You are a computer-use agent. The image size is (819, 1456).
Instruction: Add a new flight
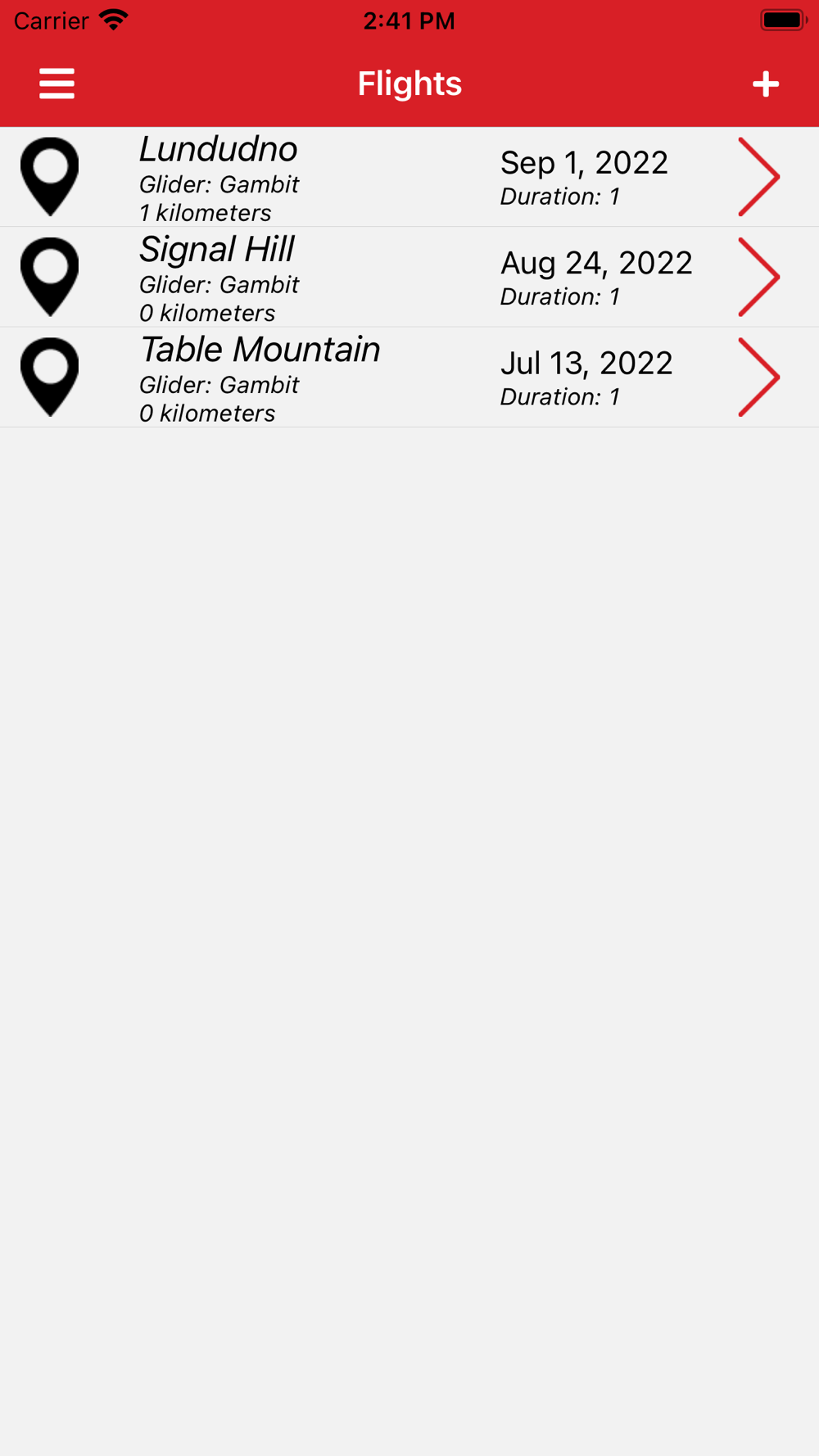pyautogui.click(x=765, y=84)
